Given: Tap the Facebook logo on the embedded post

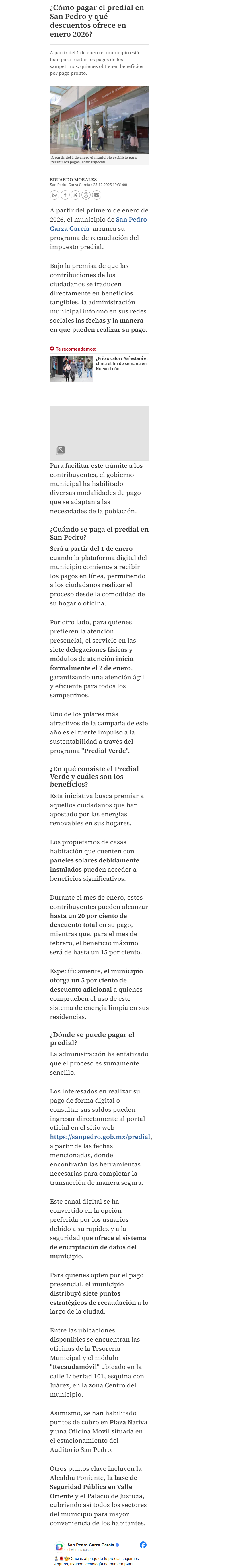Looking at the screenshot, I should click(x=143, y=1544).
